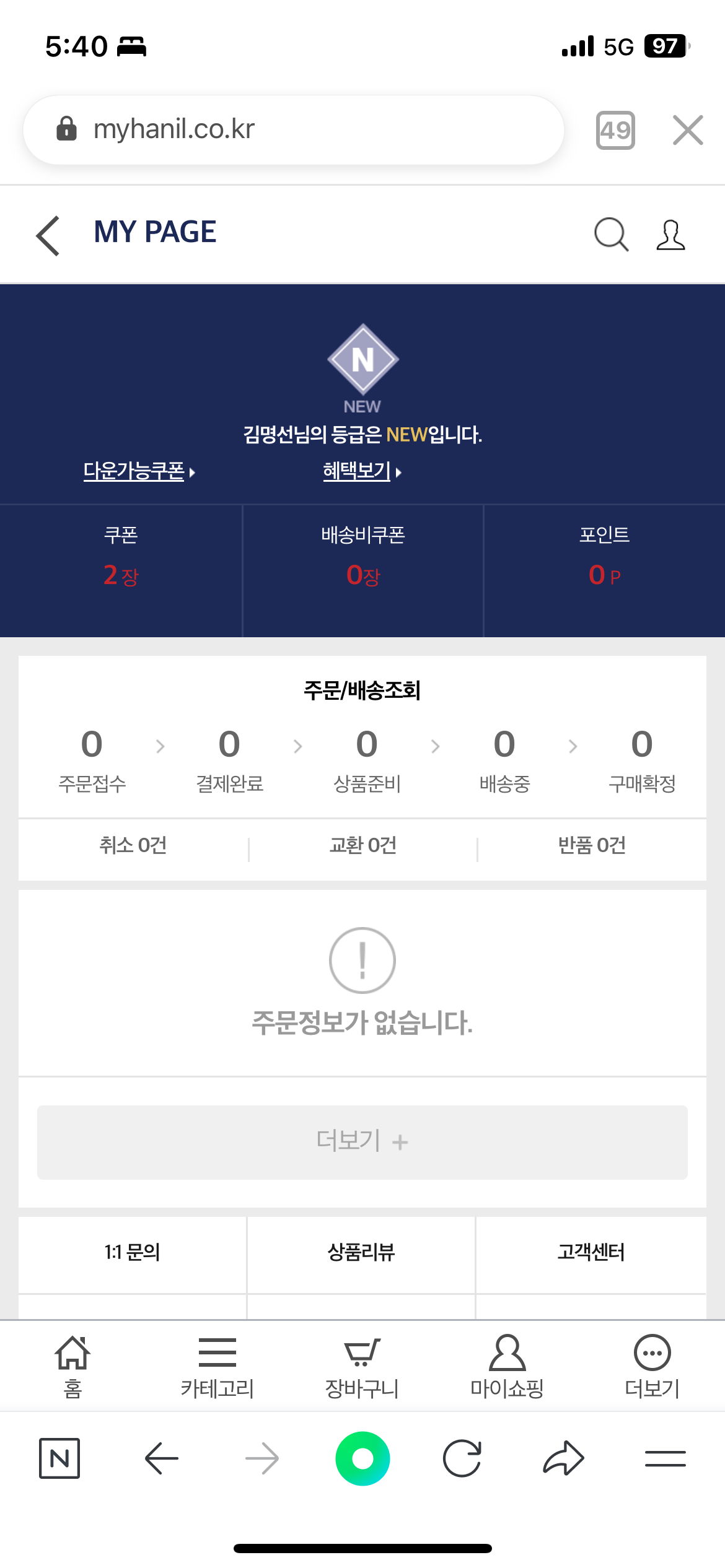725x1568 pixels.
Task: Tap the browser address bar myhanil.co.kr
Action: (x=294, y=129)
